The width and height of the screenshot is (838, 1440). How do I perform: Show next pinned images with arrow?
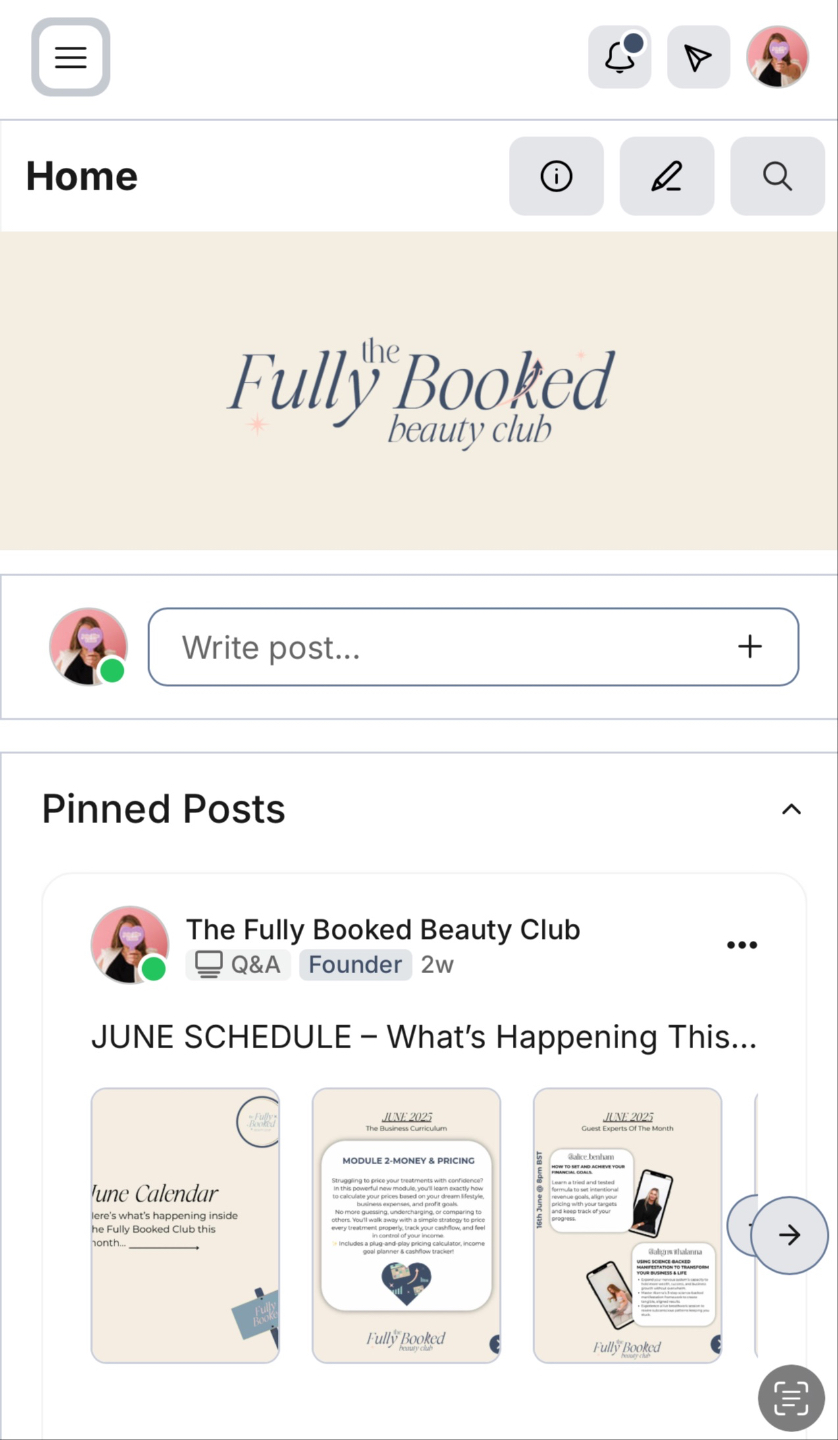point(789,1235)
